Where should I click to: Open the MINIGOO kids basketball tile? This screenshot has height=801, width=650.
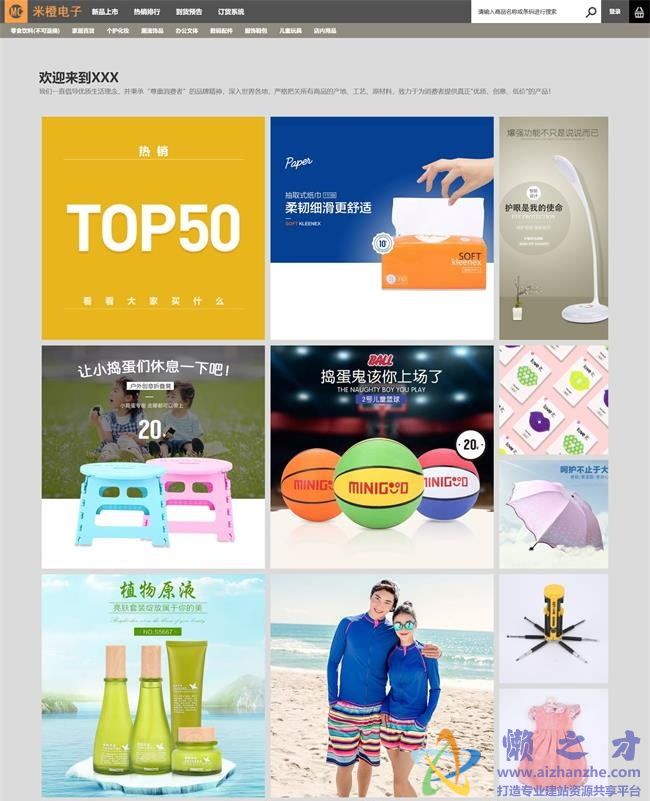[381, 457]
